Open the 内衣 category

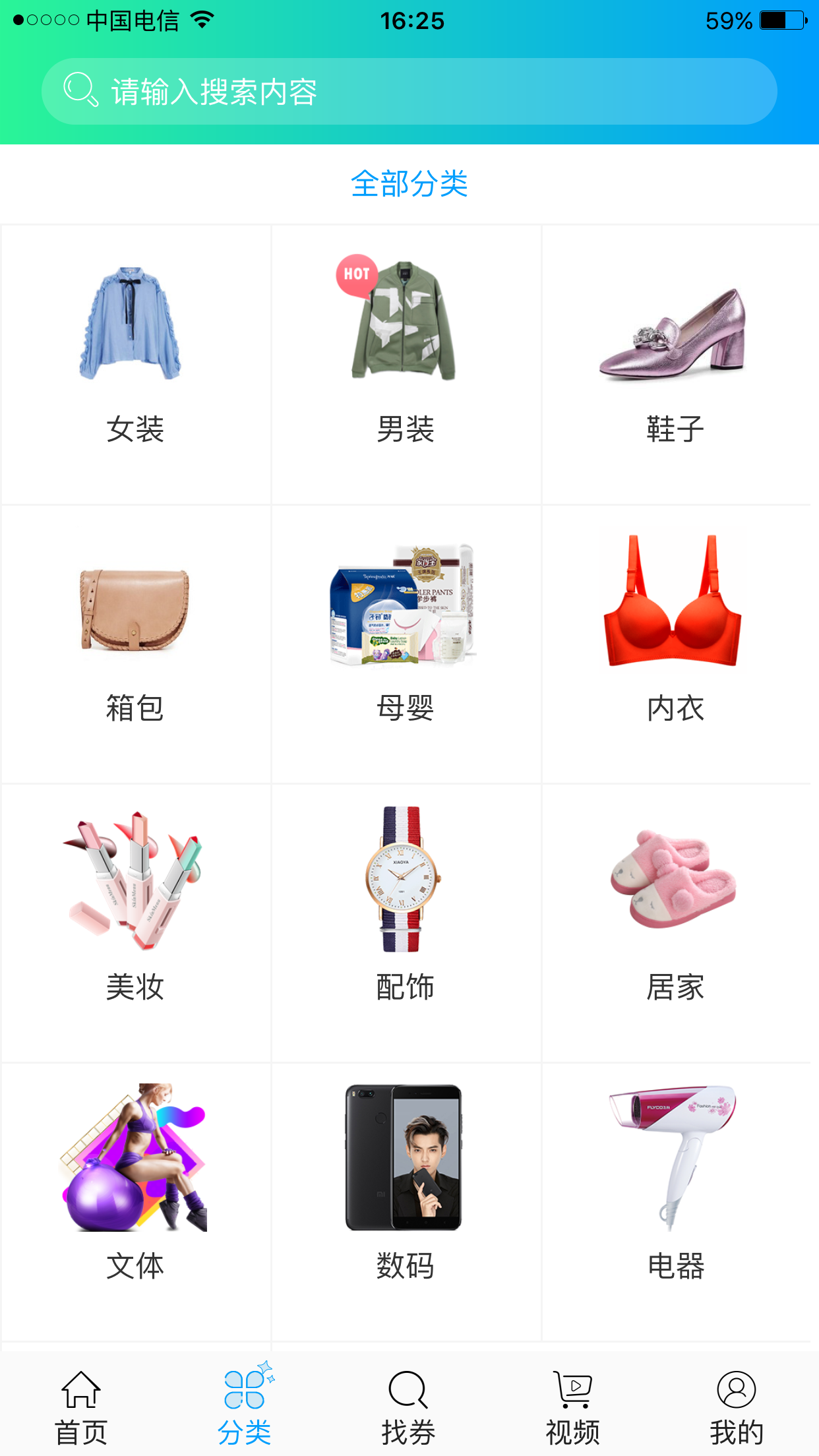[x=676, y=644]
